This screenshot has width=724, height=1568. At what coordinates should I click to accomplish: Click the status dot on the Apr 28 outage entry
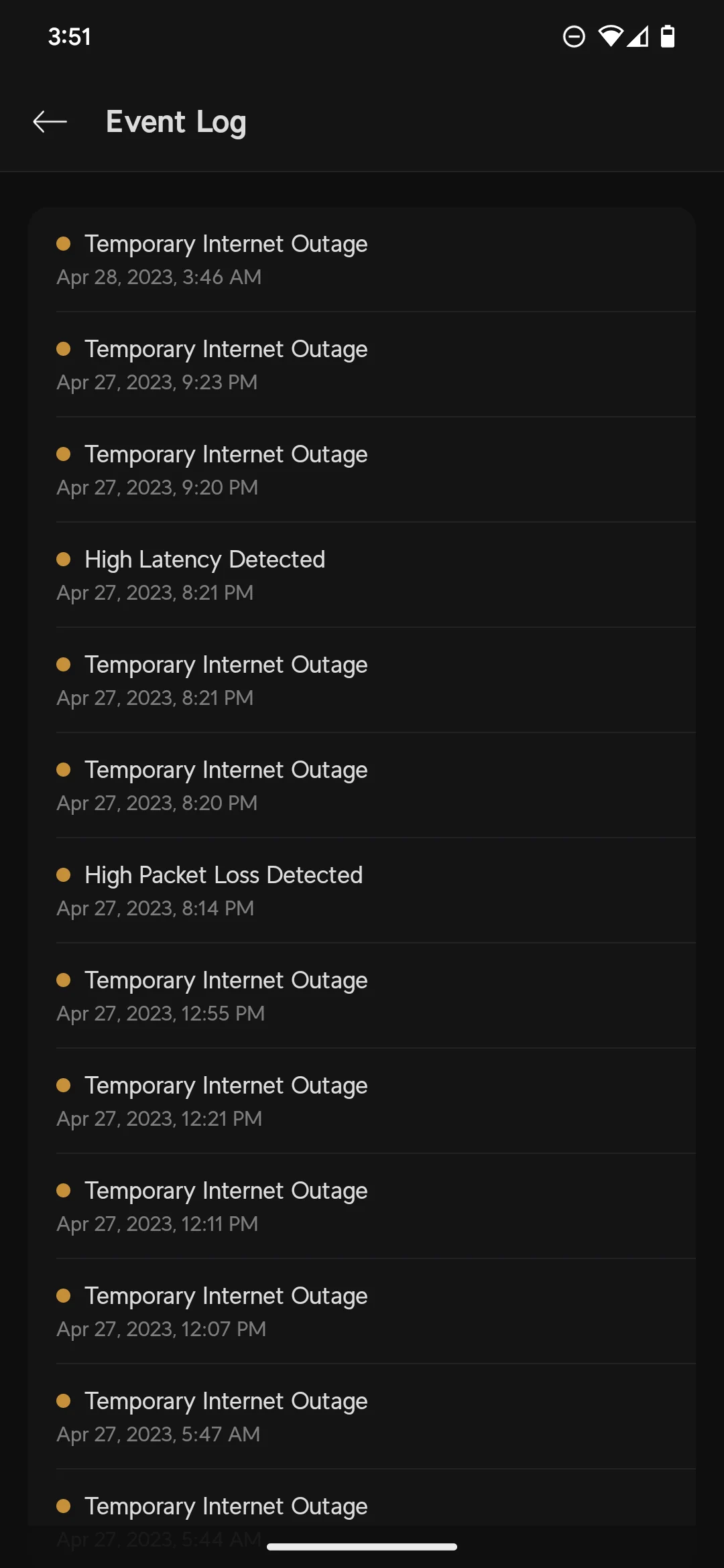[x=64, y=245]
